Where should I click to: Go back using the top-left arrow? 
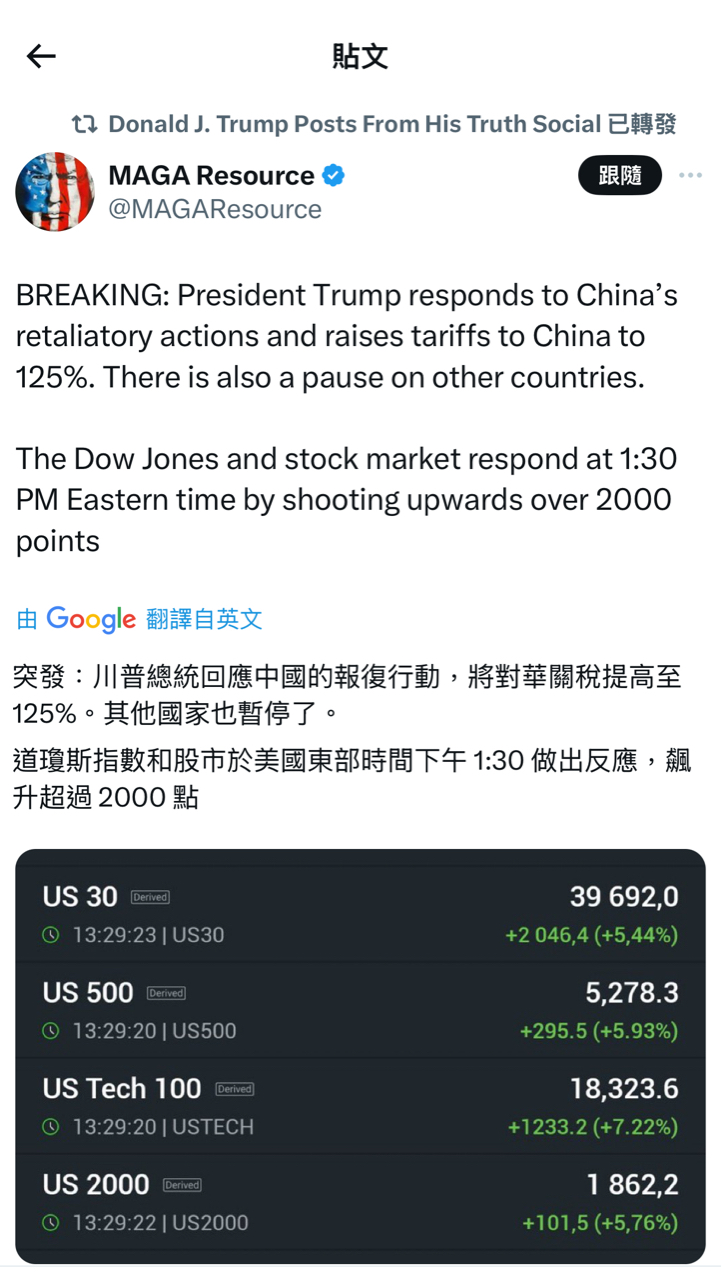pos(41,56)
